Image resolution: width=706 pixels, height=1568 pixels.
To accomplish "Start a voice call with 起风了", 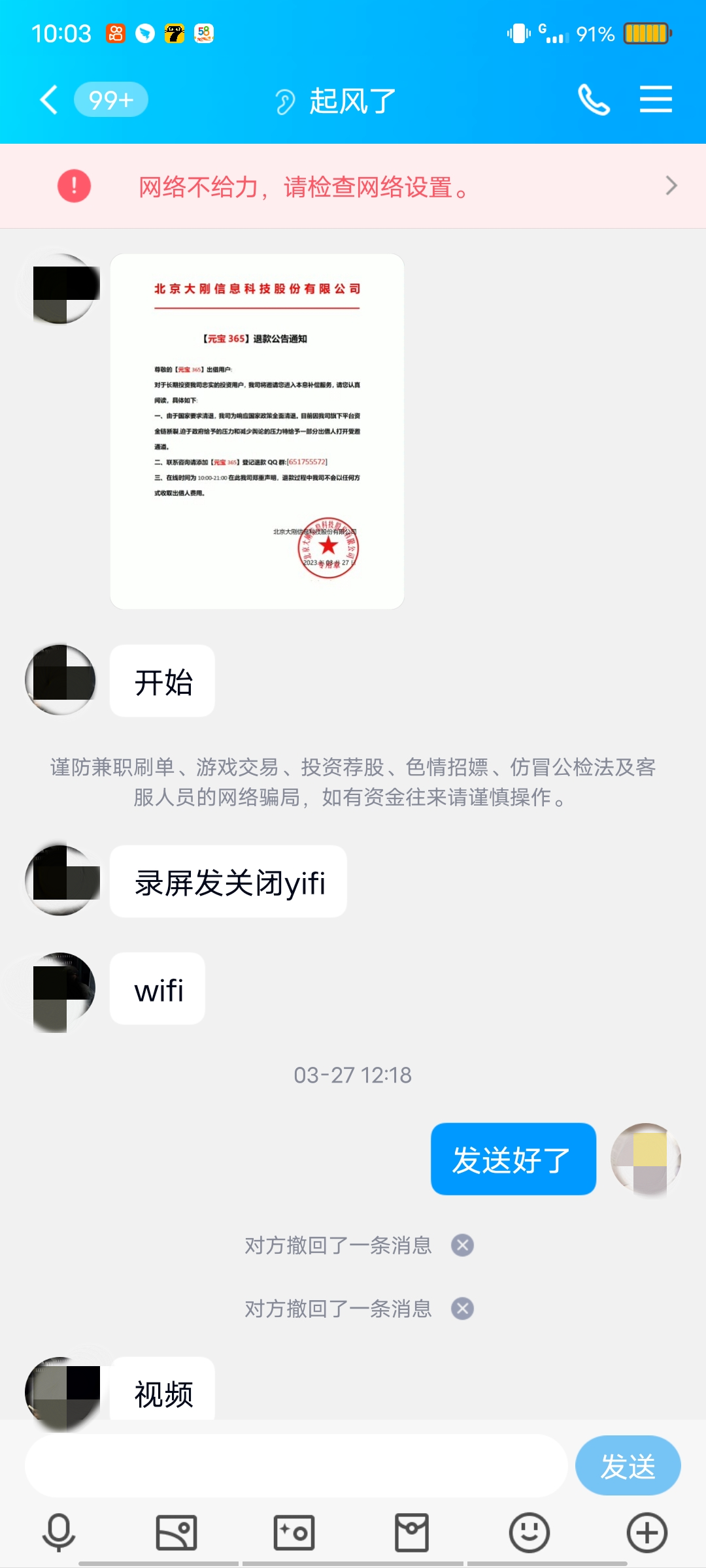I will point(594,100).
